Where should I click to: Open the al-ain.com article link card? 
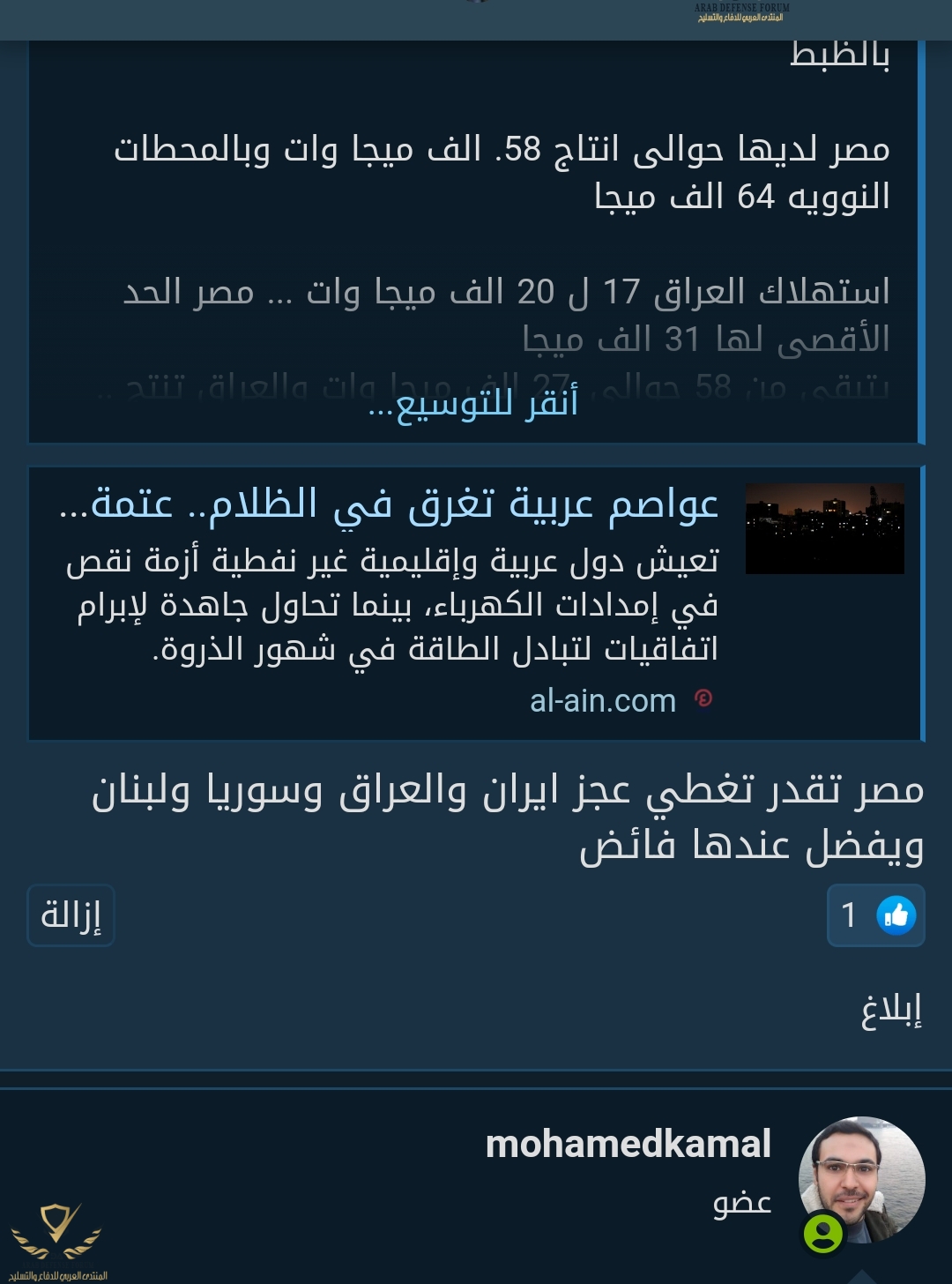[603, 700]
